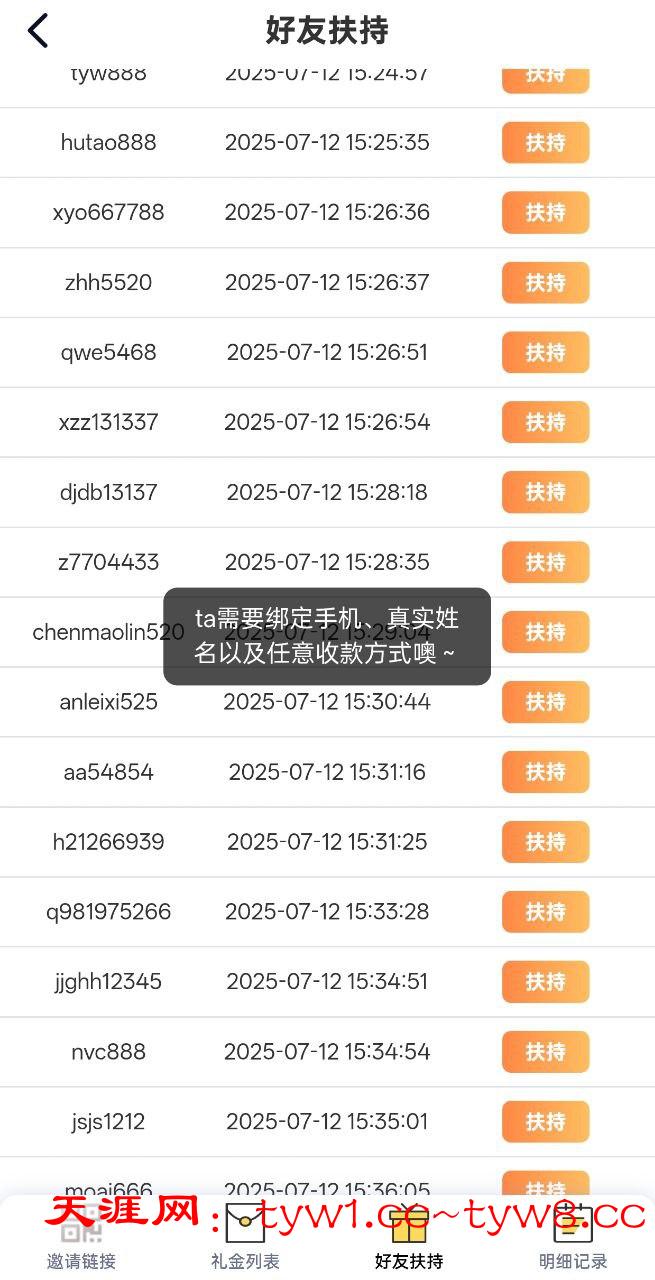The image size is (655, 1280).
Task: Support djdb13137 via 扶持 button
Action: pyautogui.click(x=545, y=493)
